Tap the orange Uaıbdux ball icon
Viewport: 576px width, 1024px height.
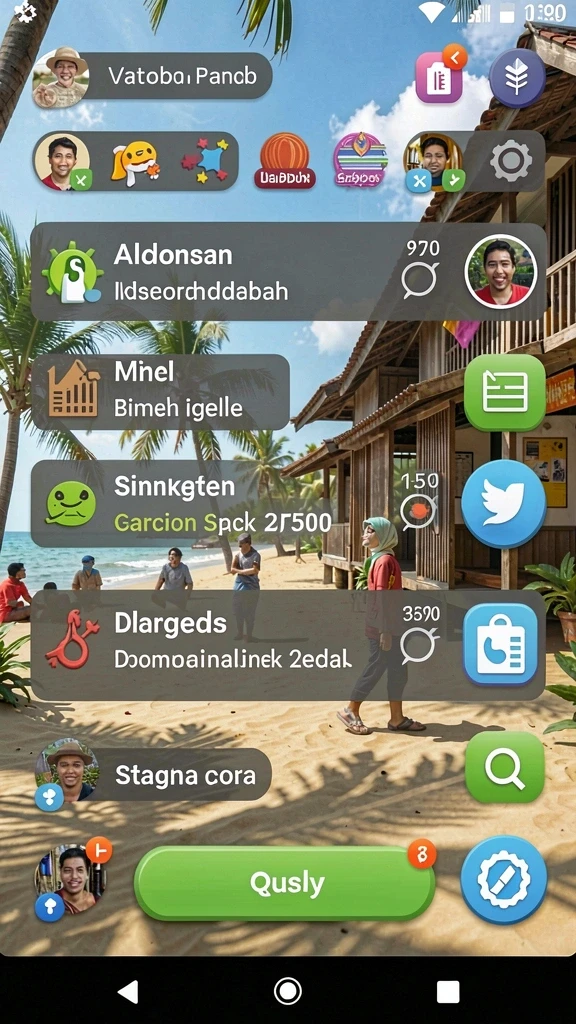pyautogui.click(x=284, y=161)
